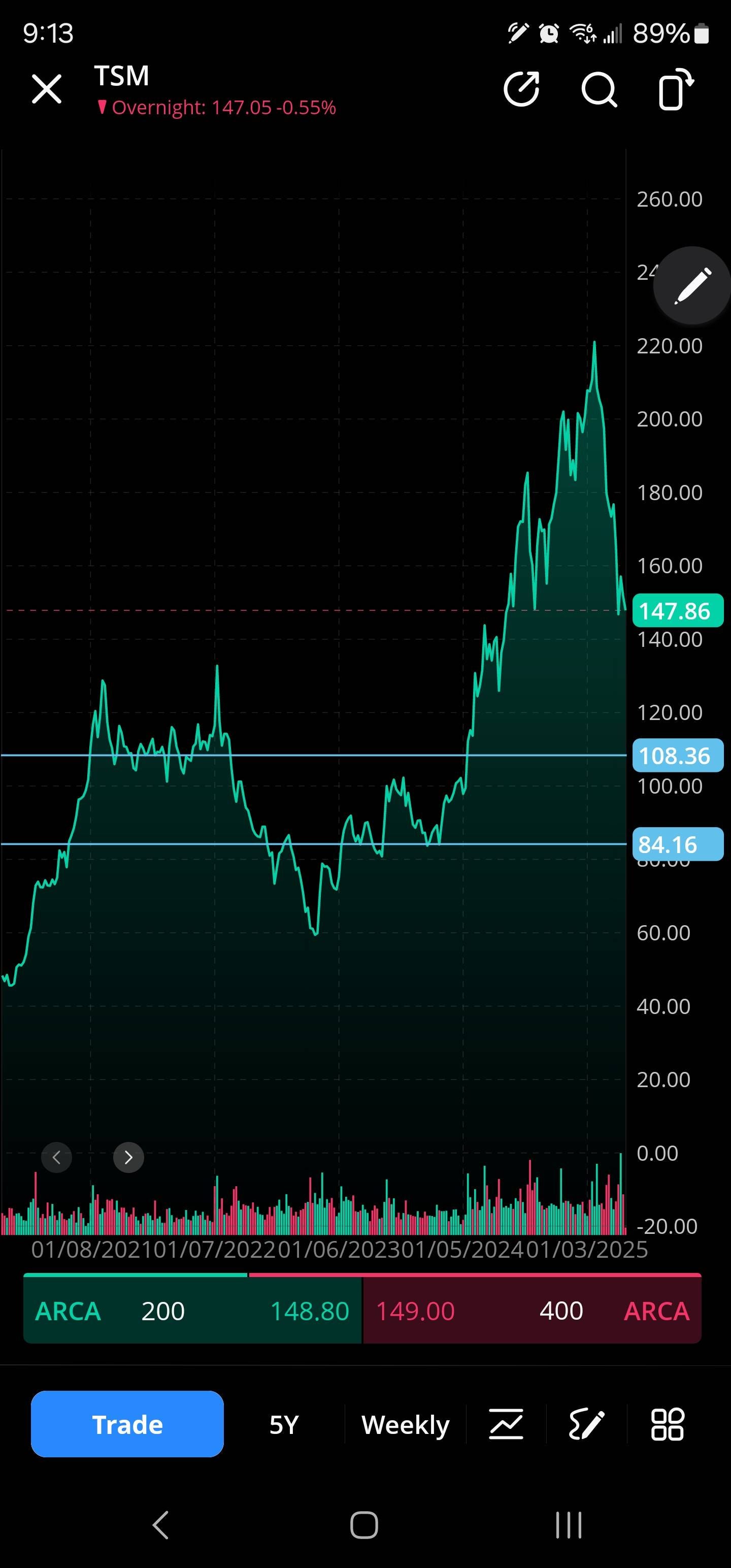Open the drawing tools
731x1568 pixels.
pos(586,1425)
